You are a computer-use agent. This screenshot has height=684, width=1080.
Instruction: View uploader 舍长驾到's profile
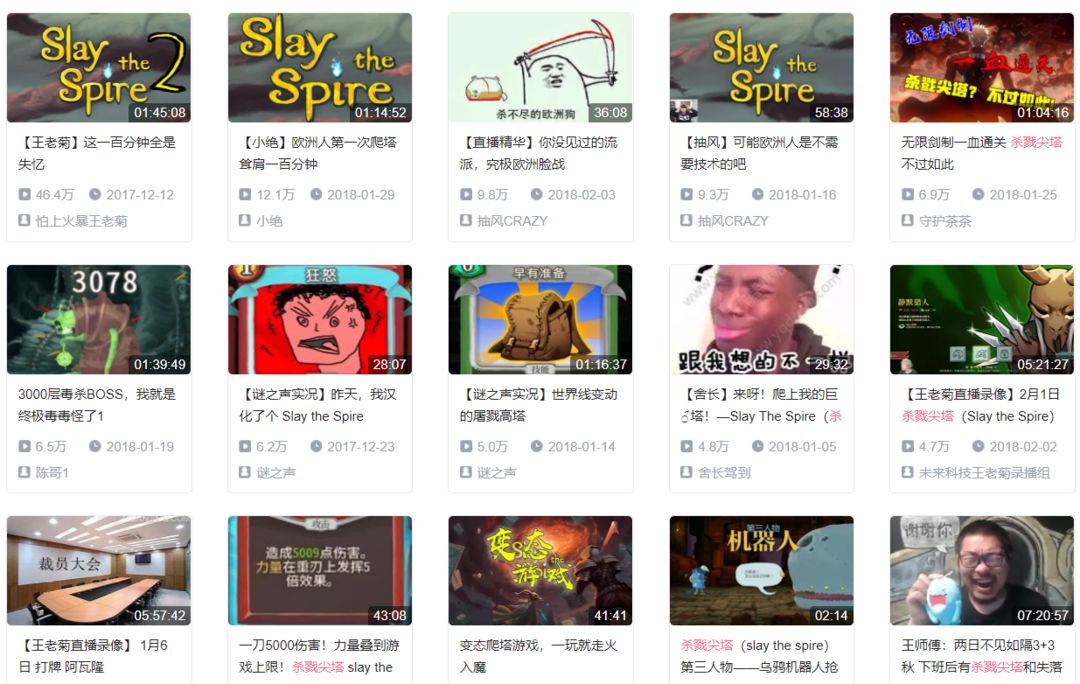pyautogui.click(x=723, y=472)
